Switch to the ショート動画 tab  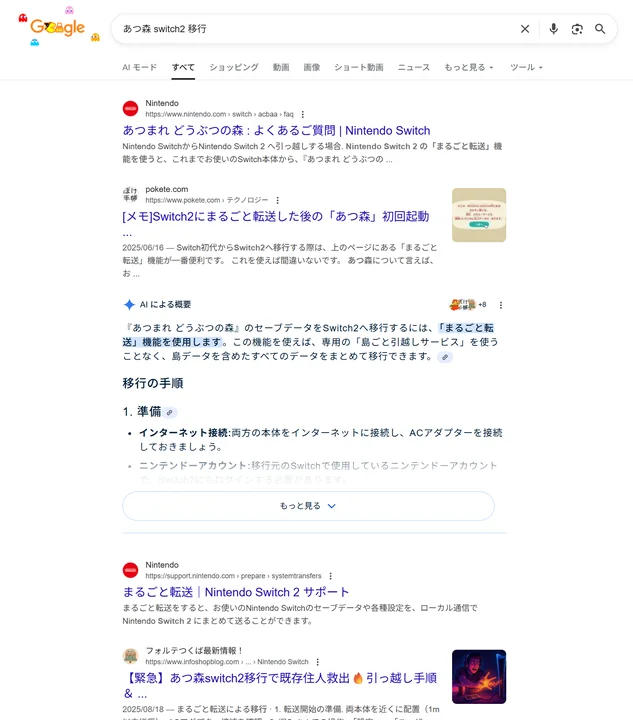pyautogui.click(x=359, y=67)
